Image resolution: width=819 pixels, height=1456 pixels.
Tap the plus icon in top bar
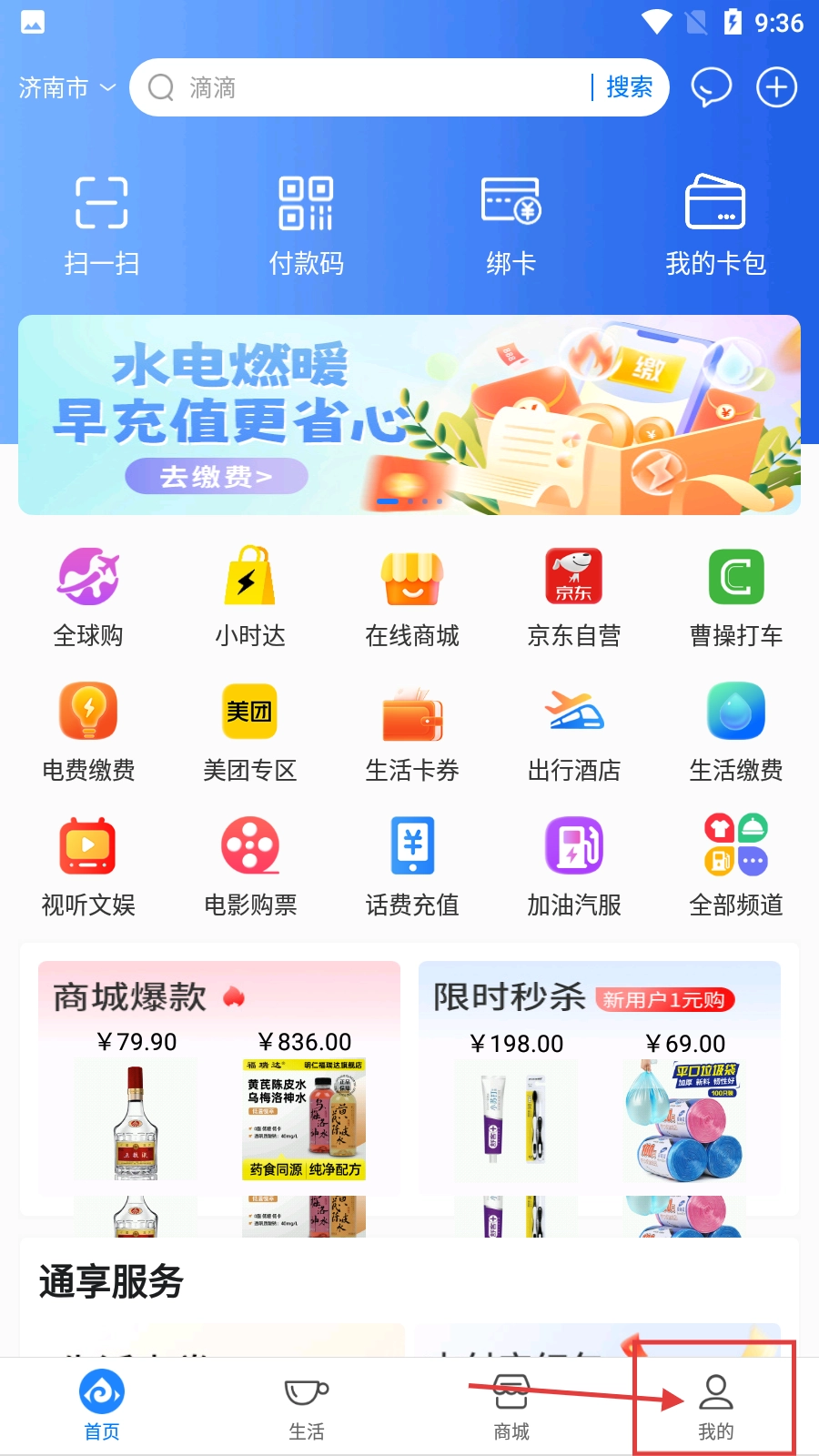coord(776,87)
